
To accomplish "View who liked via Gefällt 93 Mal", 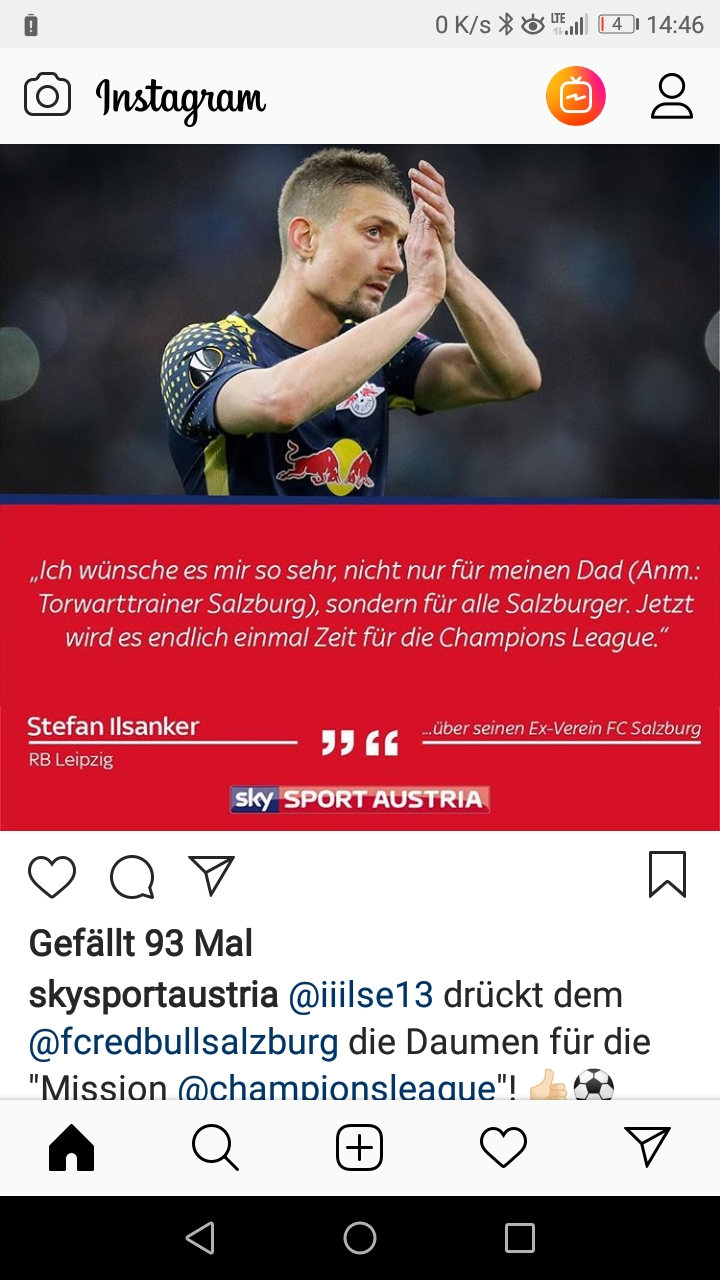I will tap(141, 943).
